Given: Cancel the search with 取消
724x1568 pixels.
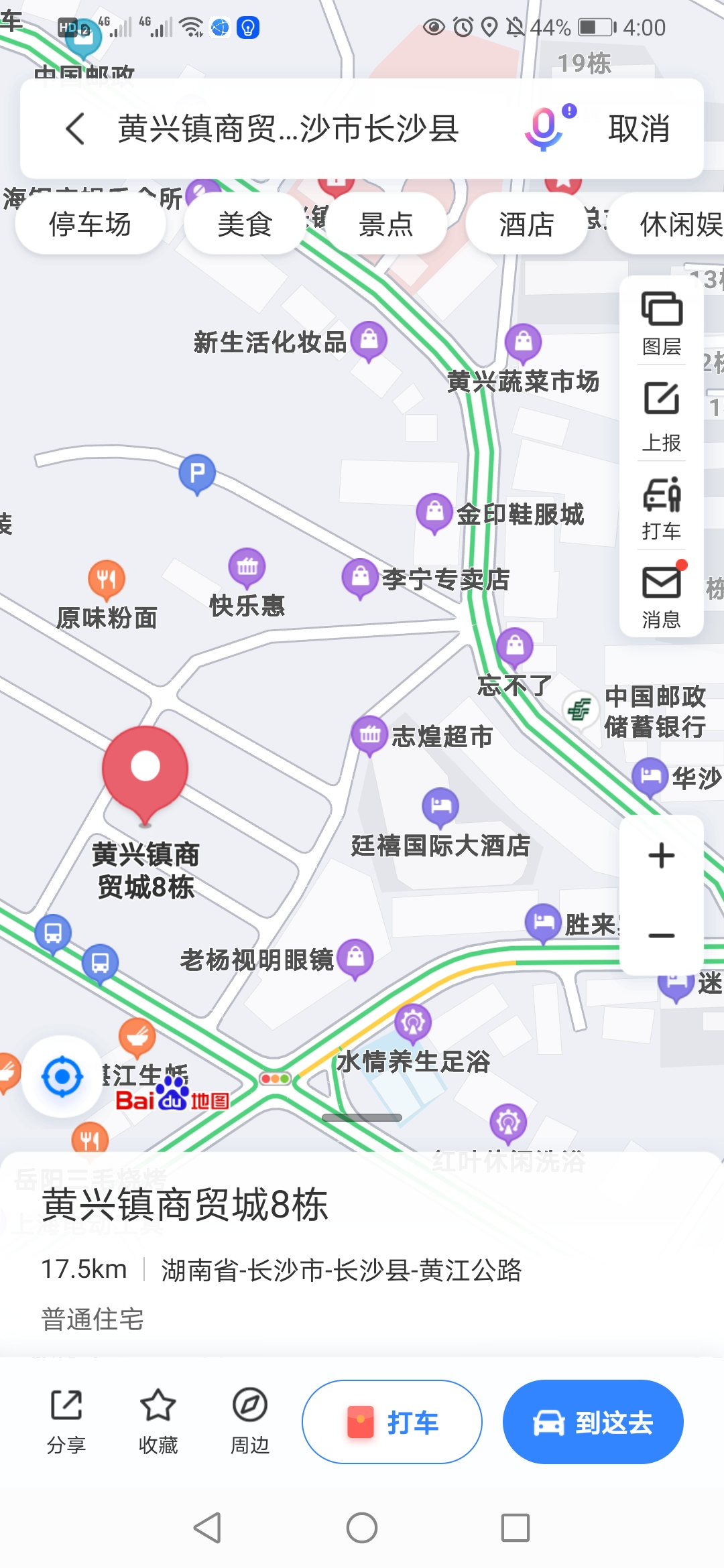Looking at the screenshot, I should pyautogui.click(x=639, y=129).
